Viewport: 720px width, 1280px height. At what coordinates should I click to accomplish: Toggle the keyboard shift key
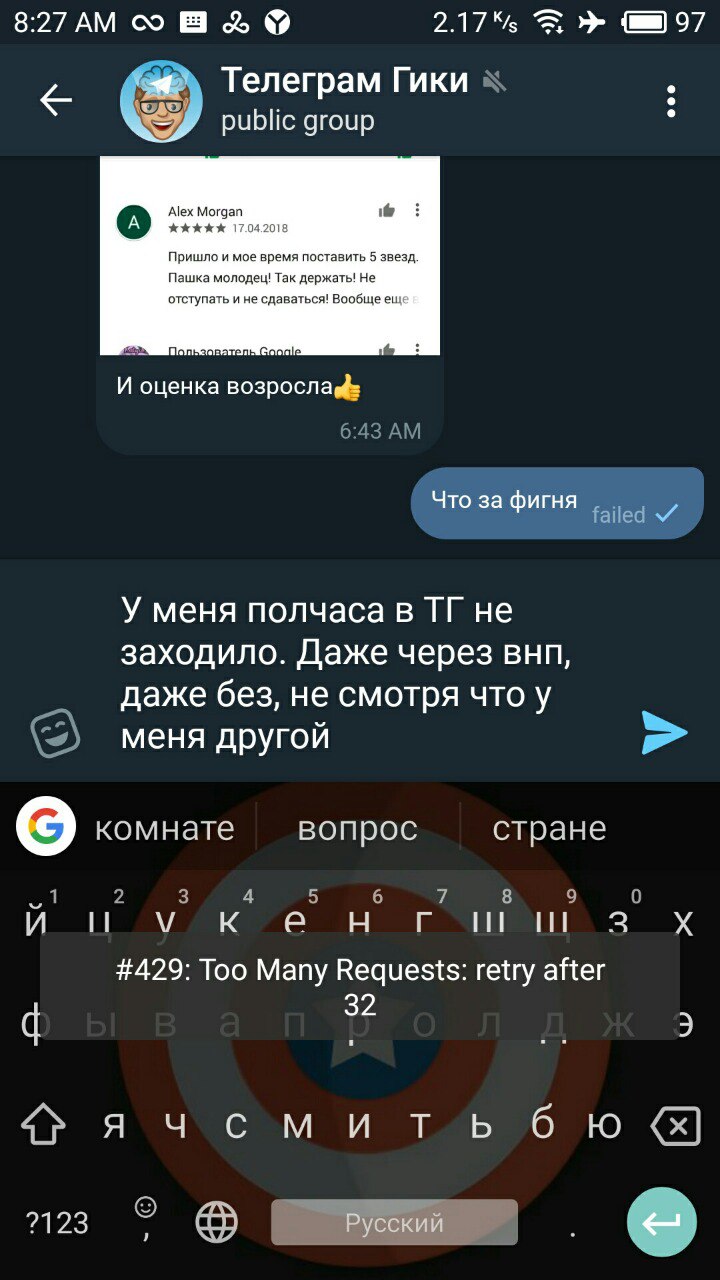tap(43, 1127)
